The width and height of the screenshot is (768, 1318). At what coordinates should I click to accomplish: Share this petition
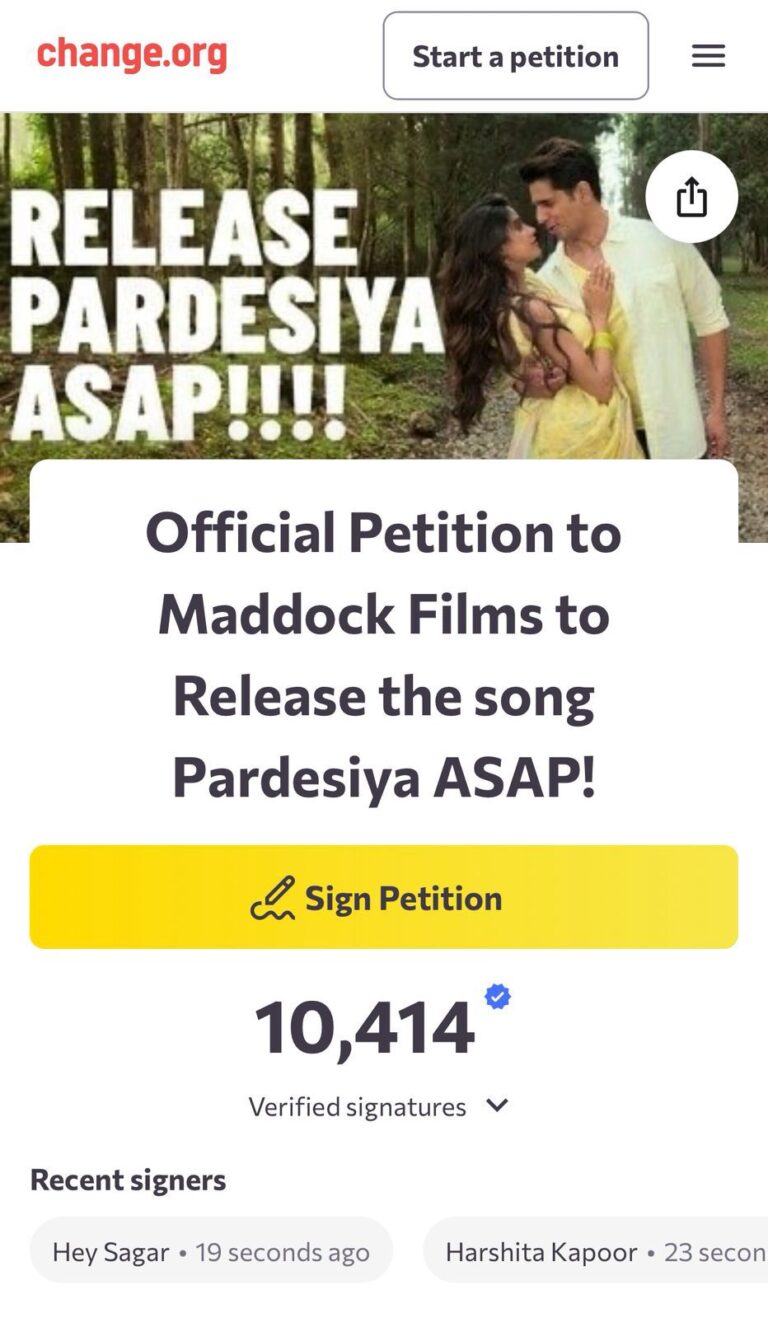click(x=691, y=198)
